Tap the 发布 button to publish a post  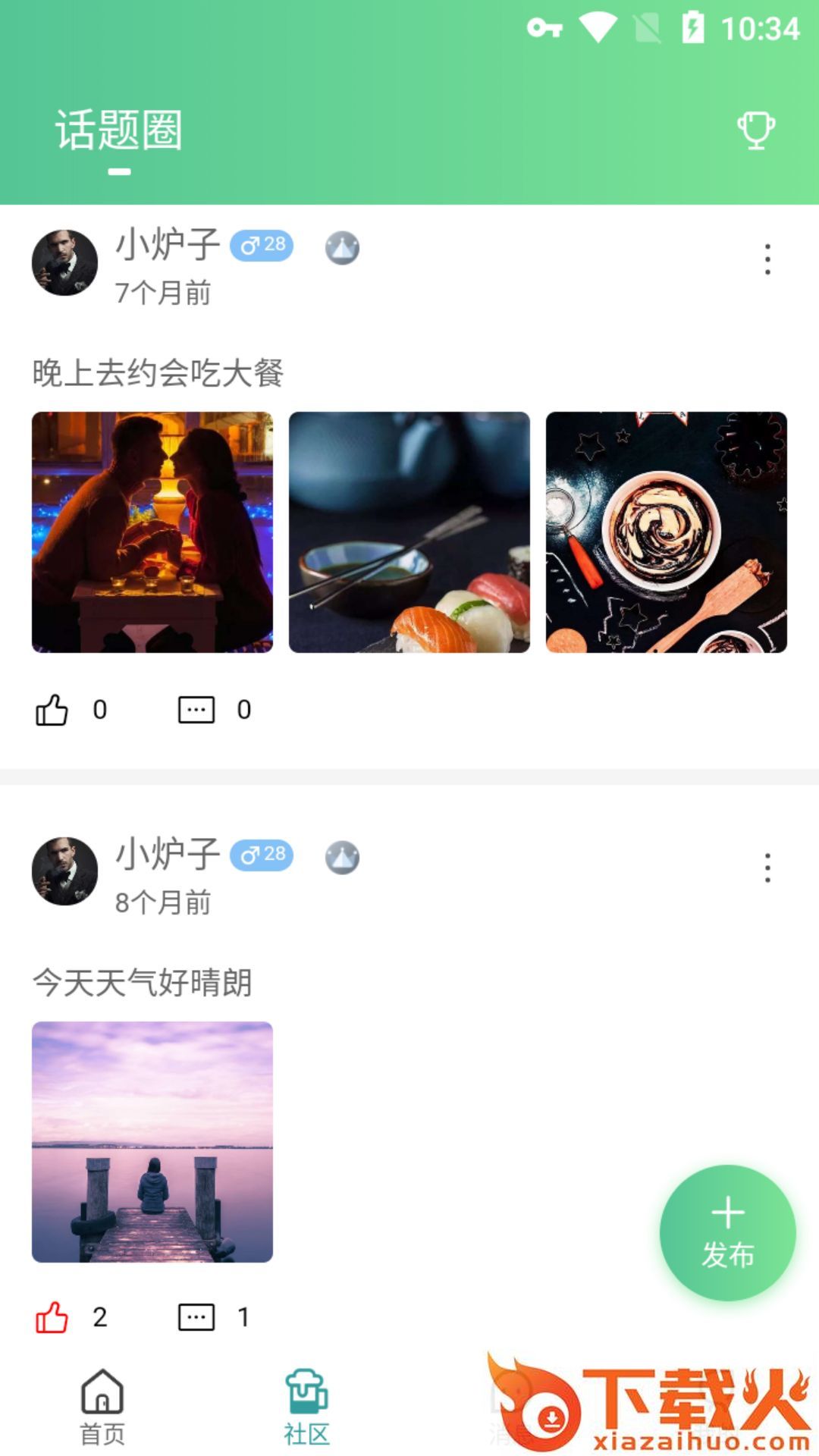tap(727, 1232)
